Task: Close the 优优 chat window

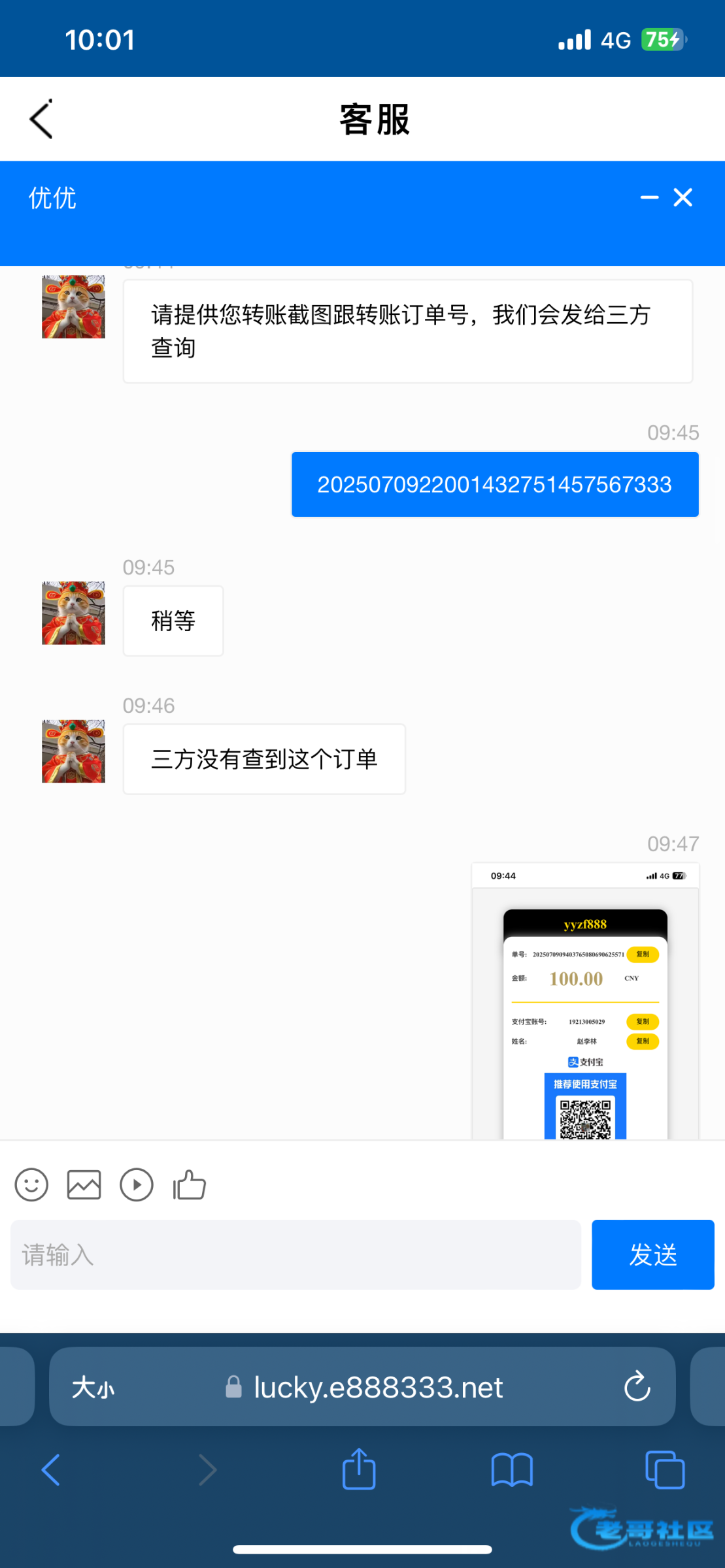Action: pyautogui.click(x=683, y=197)
